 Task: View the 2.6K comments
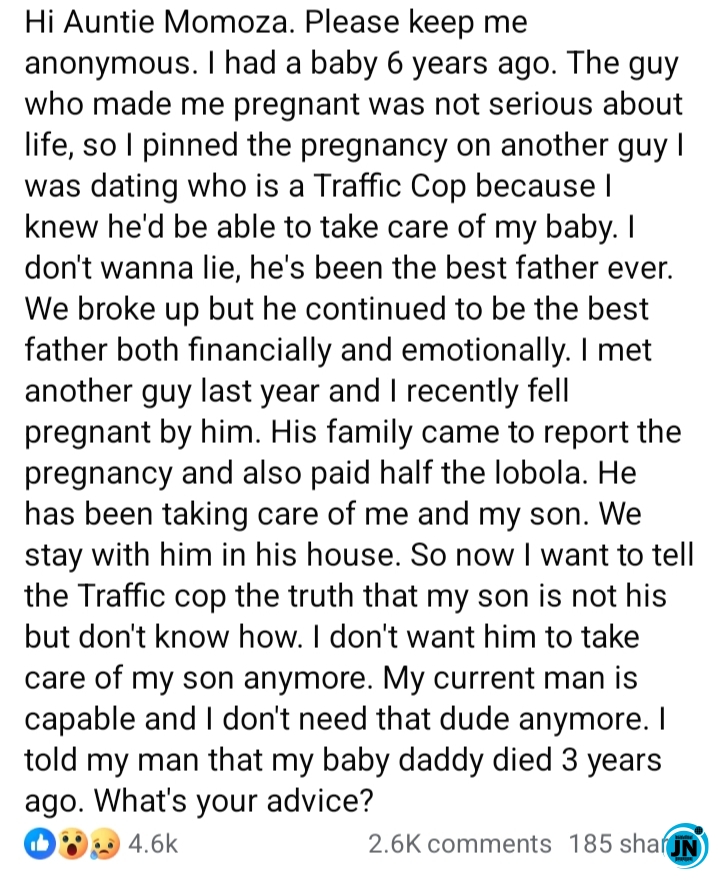point(459,844)
